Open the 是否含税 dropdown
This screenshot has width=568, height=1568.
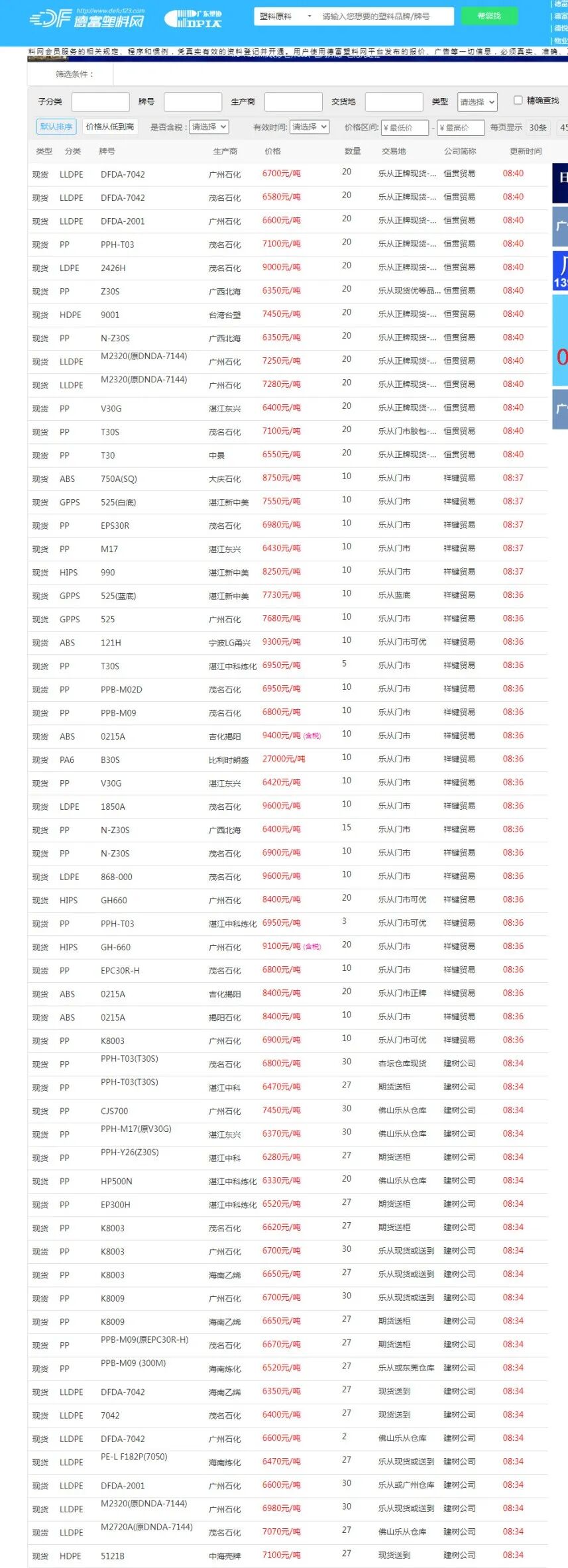pyautogui.click(x=209, y=127)
